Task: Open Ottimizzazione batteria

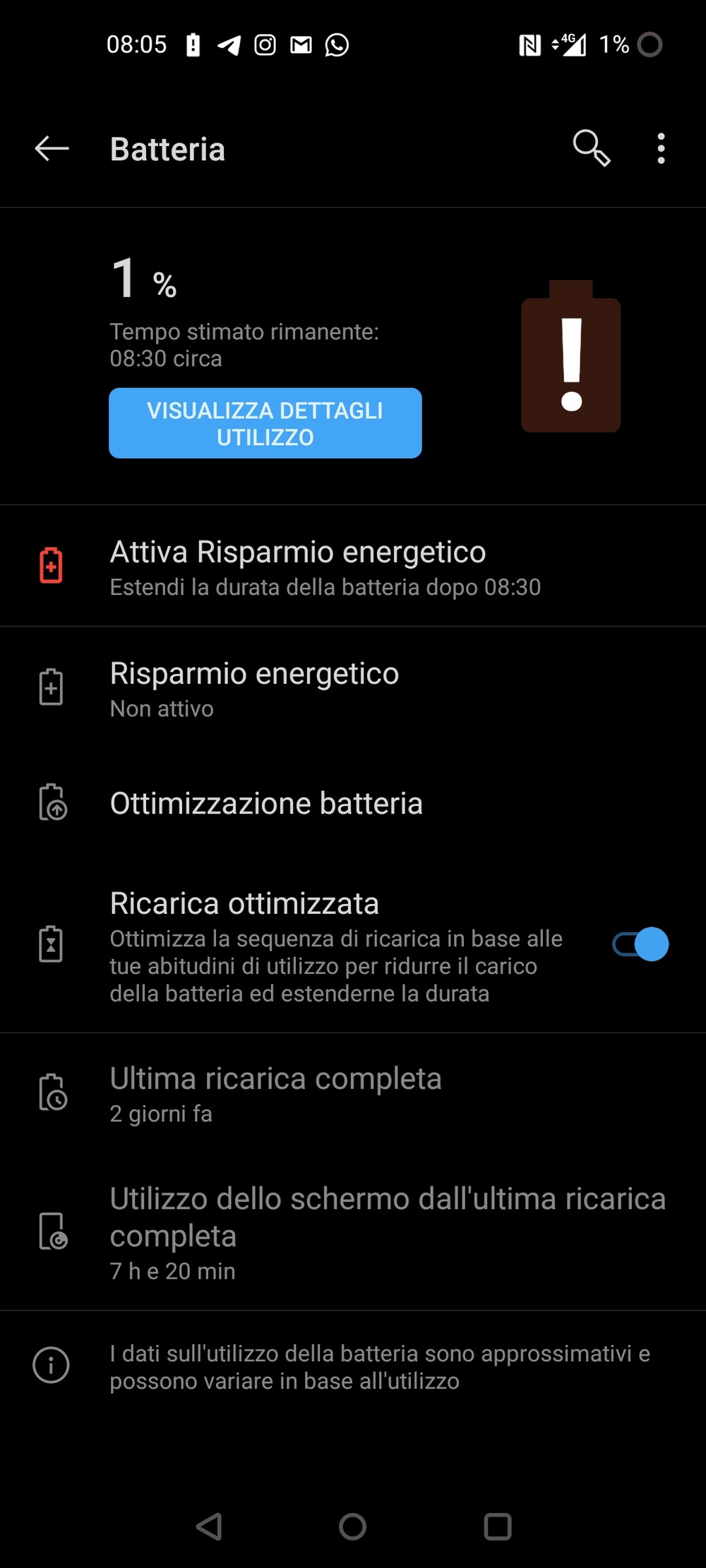Action: pyautogui.click(x=353, y=804)
